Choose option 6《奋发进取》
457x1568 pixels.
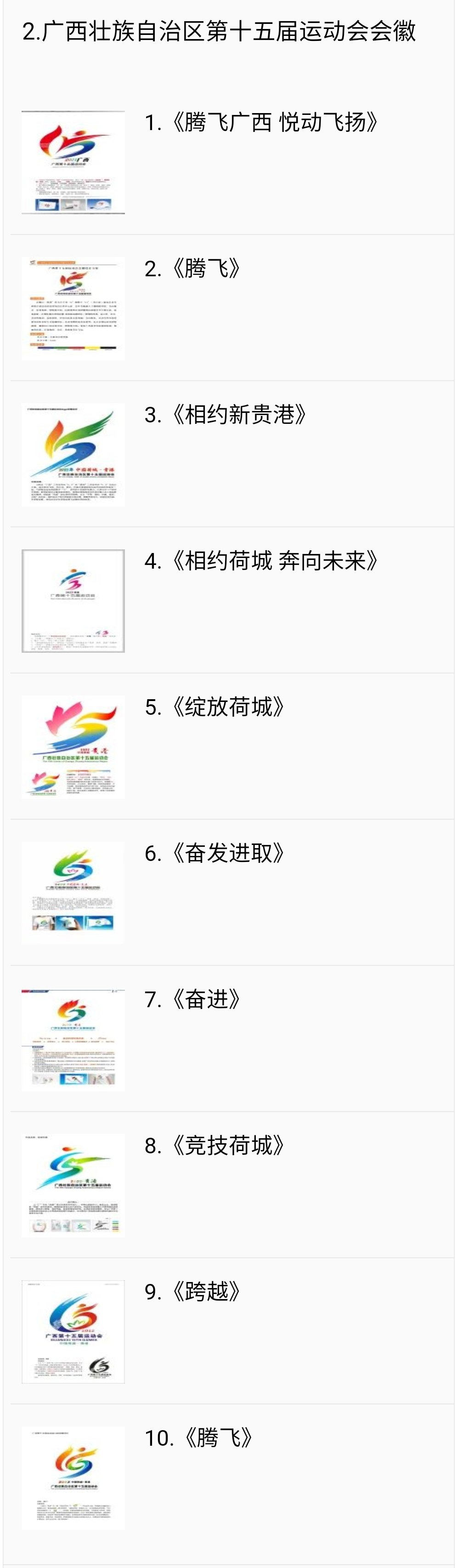coord(215,853)
